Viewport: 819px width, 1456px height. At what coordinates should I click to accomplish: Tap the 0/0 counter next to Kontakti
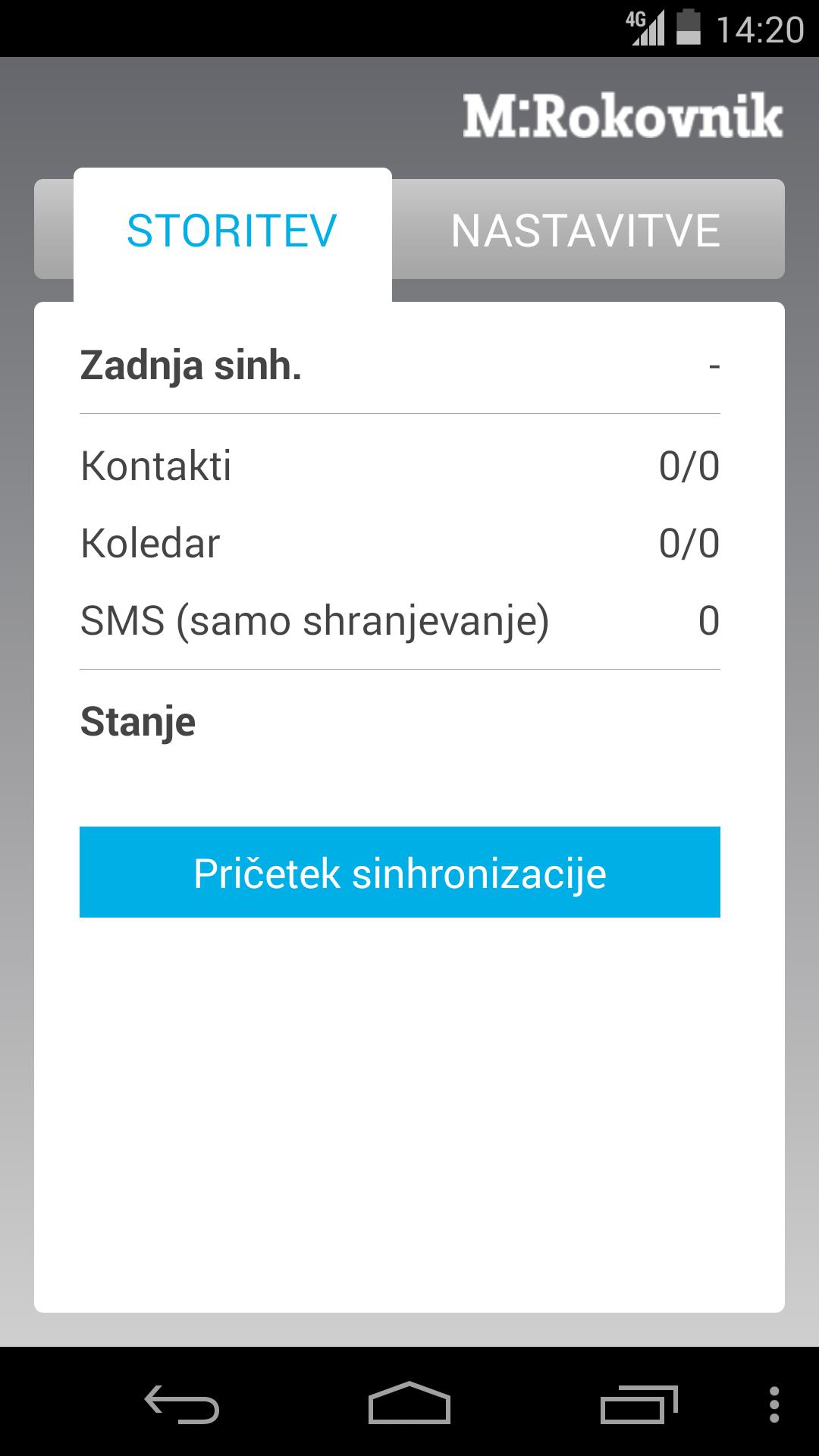tap(689, 467)
